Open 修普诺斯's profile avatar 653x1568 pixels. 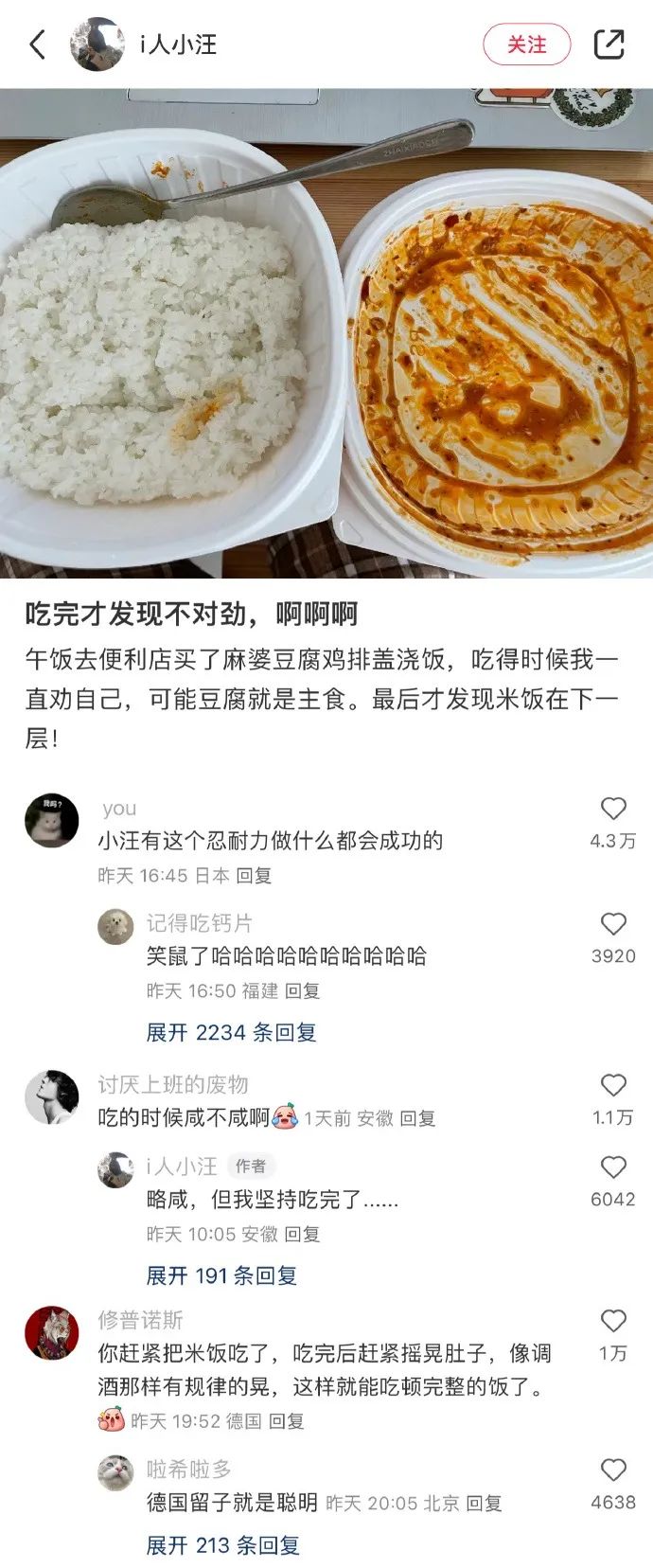(52, 1332)
